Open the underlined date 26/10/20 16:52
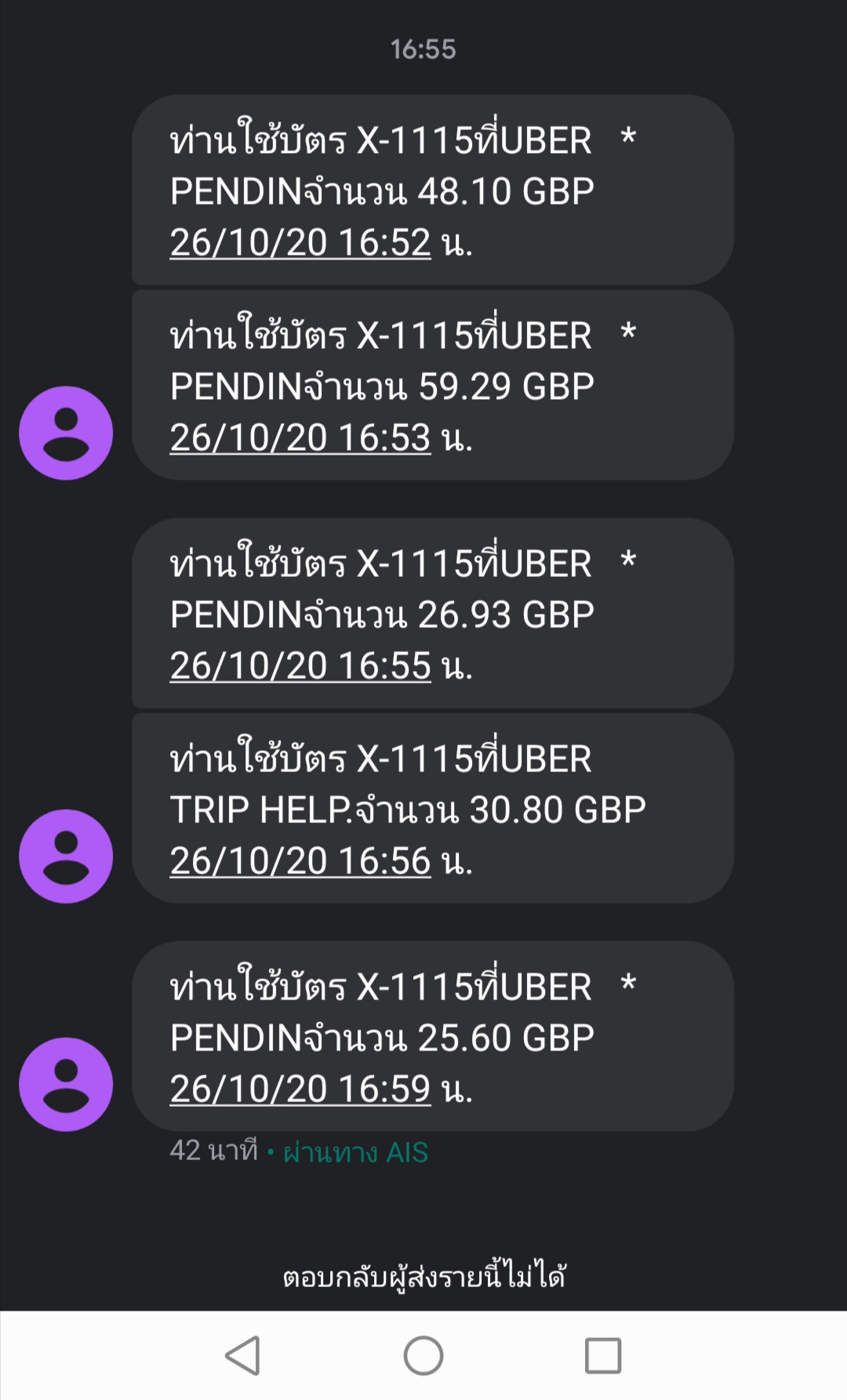The width and height of the screenshot is (847, 1400). click(300, 242)
